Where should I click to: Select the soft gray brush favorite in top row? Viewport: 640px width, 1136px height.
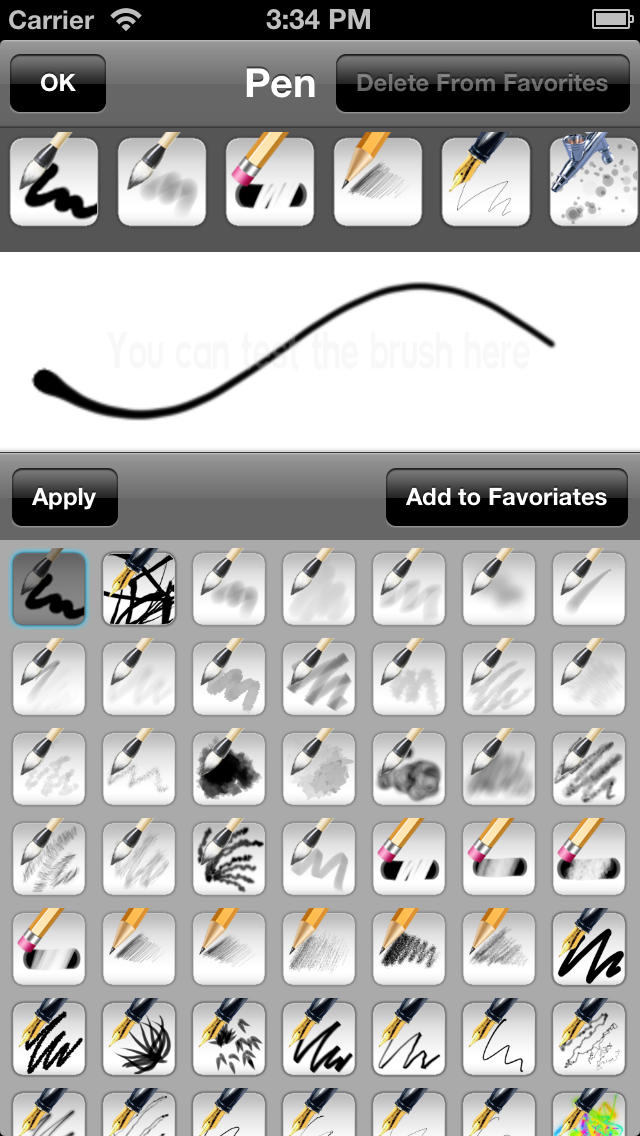click(162, 181)
